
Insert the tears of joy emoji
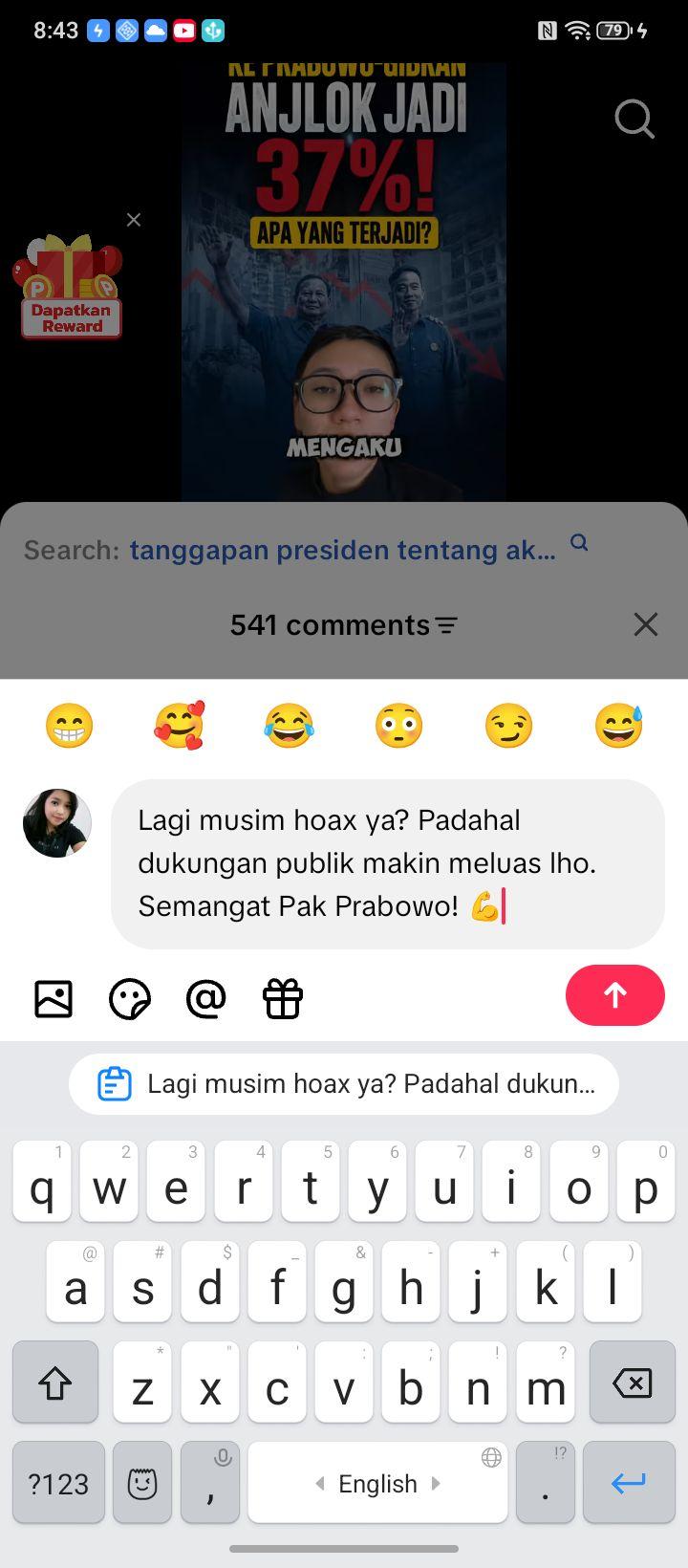click(x=289, y=726)
